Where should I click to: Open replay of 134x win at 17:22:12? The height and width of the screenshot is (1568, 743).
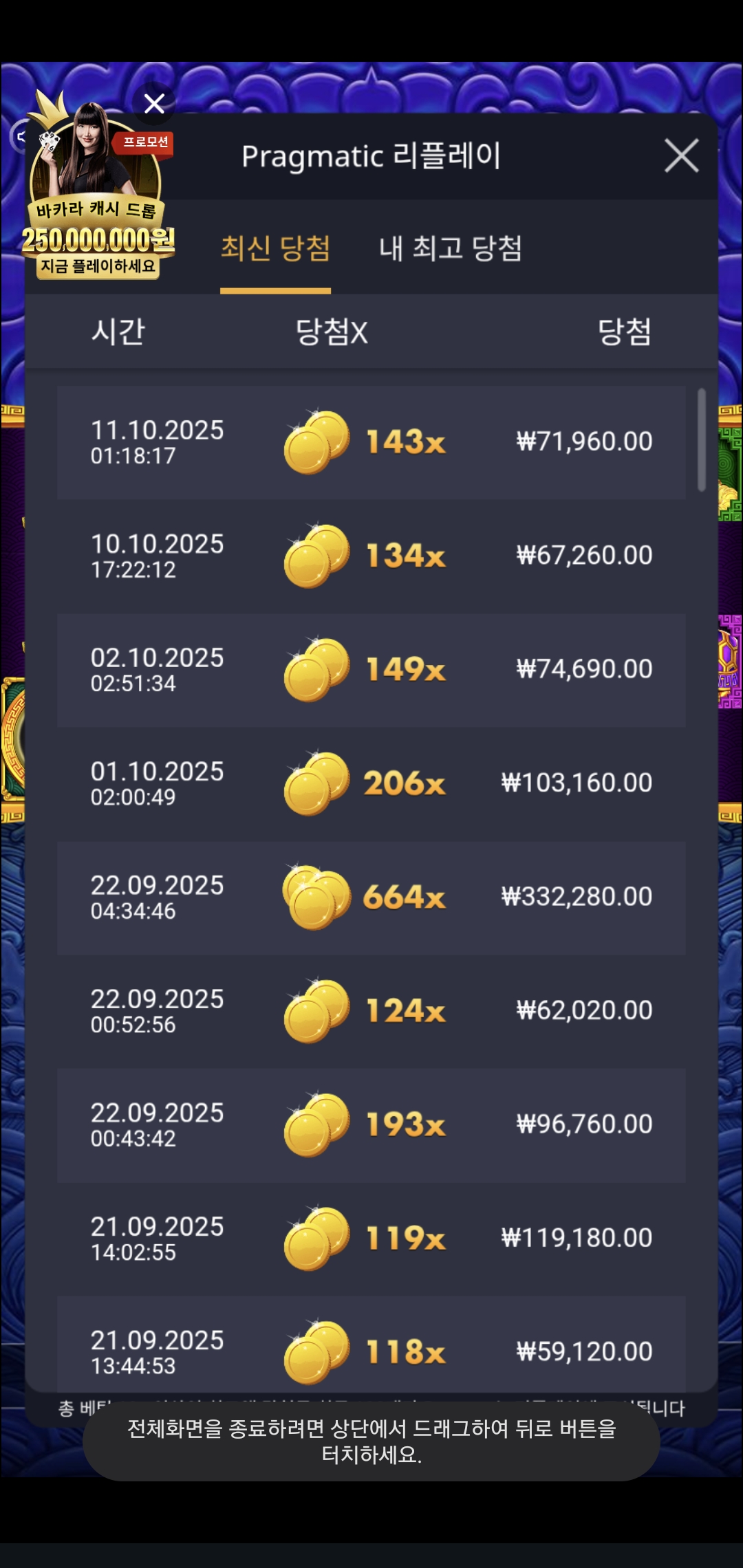[371, 556]
